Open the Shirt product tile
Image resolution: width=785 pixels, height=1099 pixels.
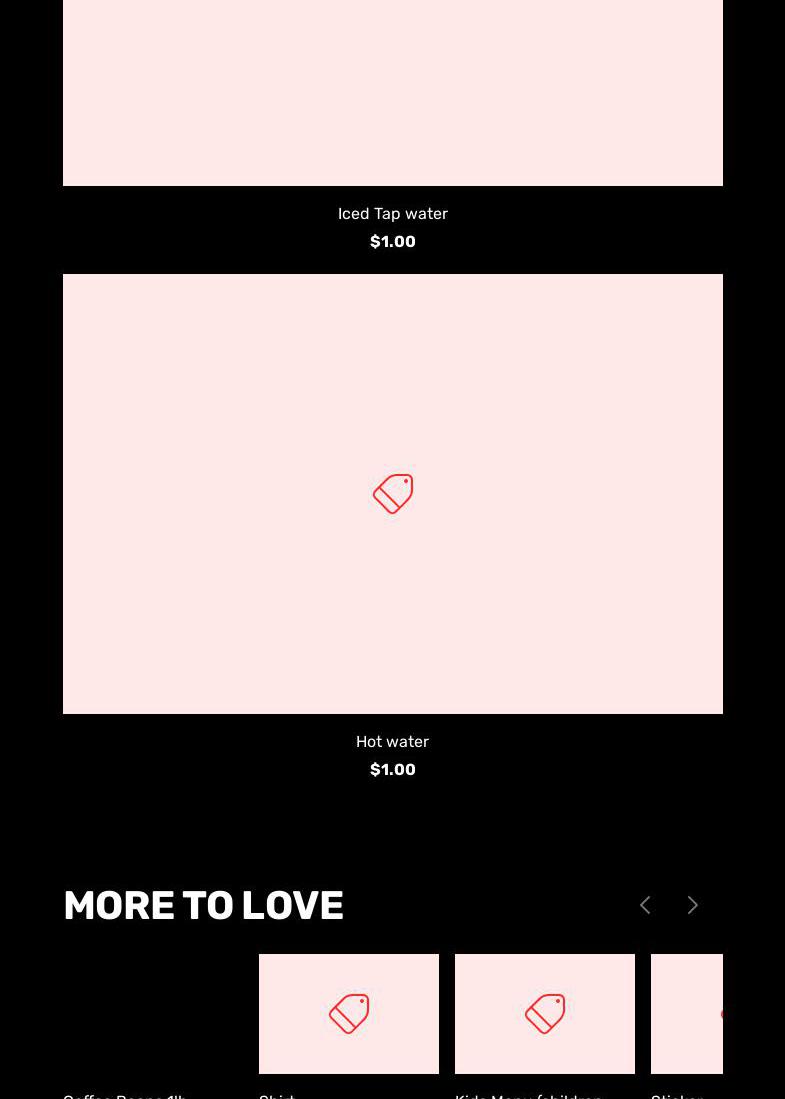click(348, 1014)
